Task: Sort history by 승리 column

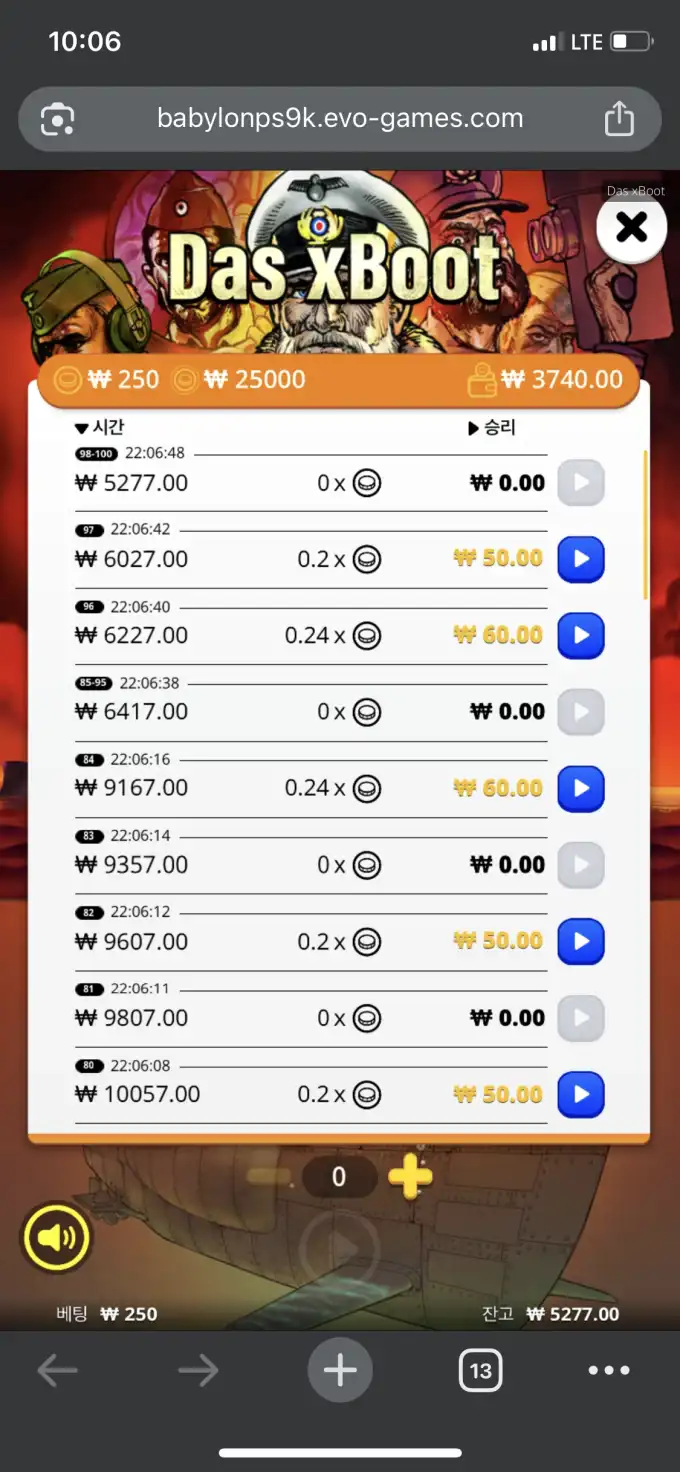Action: 491,427
